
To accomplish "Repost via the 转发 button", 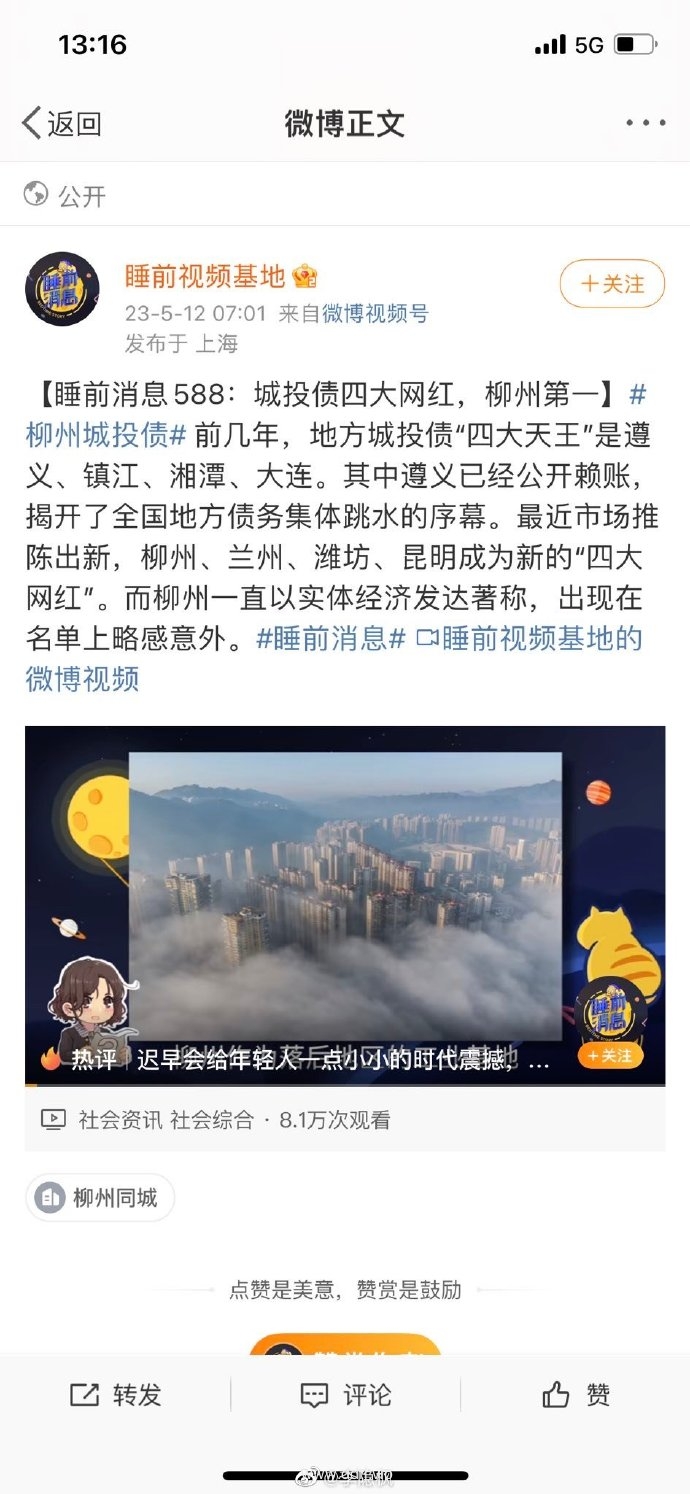I will coord(115,1395).
